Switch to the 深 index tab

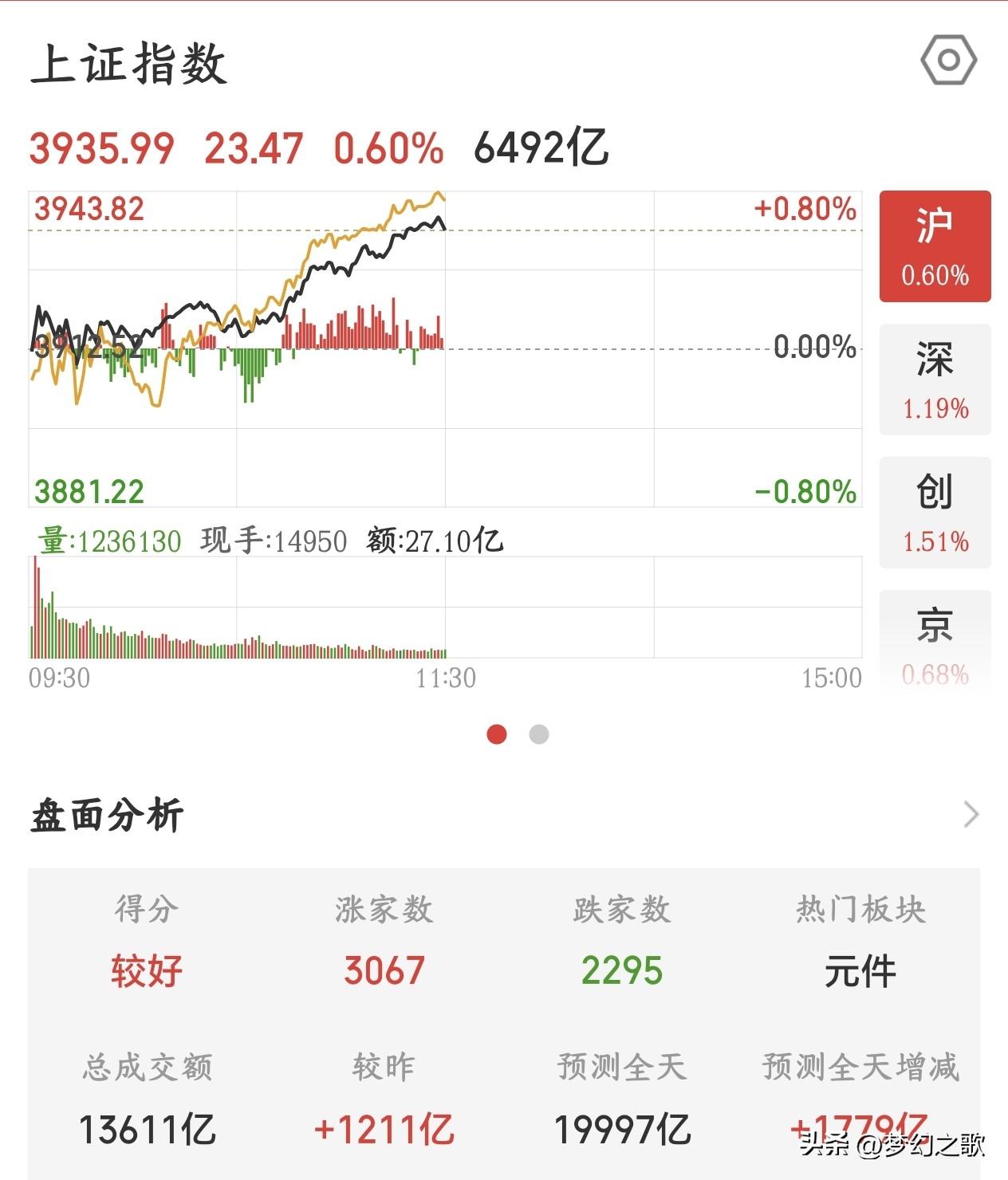(935, 380)
